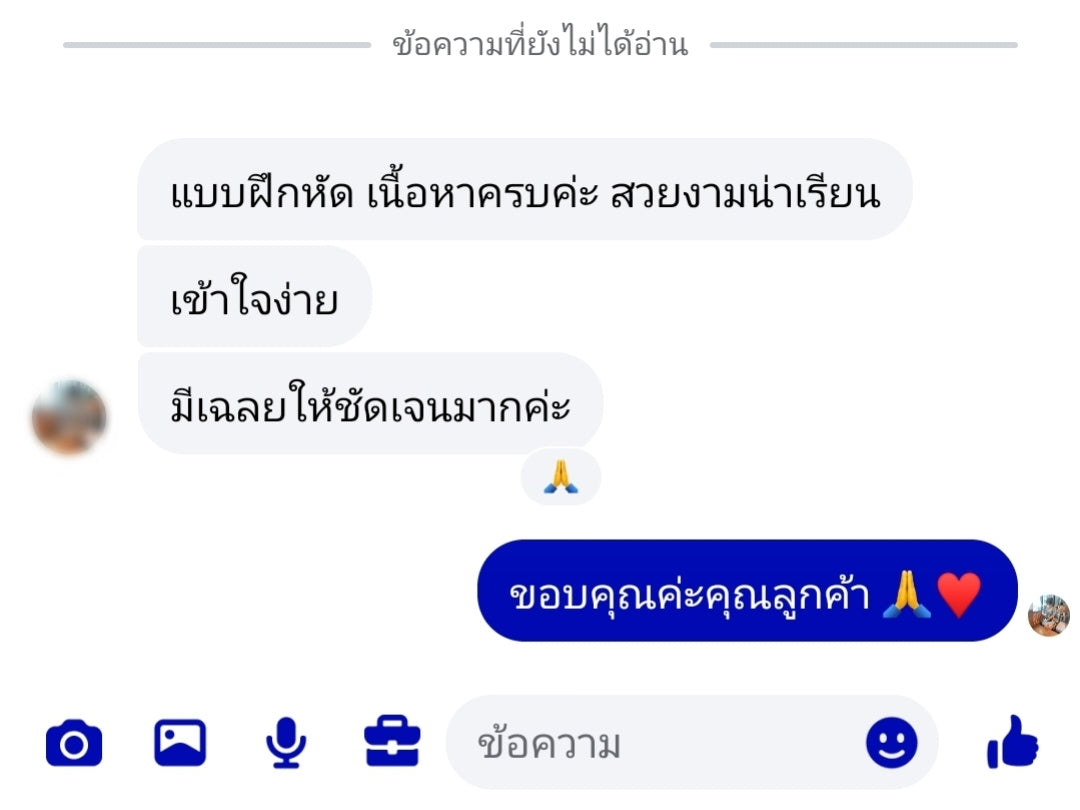
Task: View the praying hands reaction details
Action: [561, 477]
